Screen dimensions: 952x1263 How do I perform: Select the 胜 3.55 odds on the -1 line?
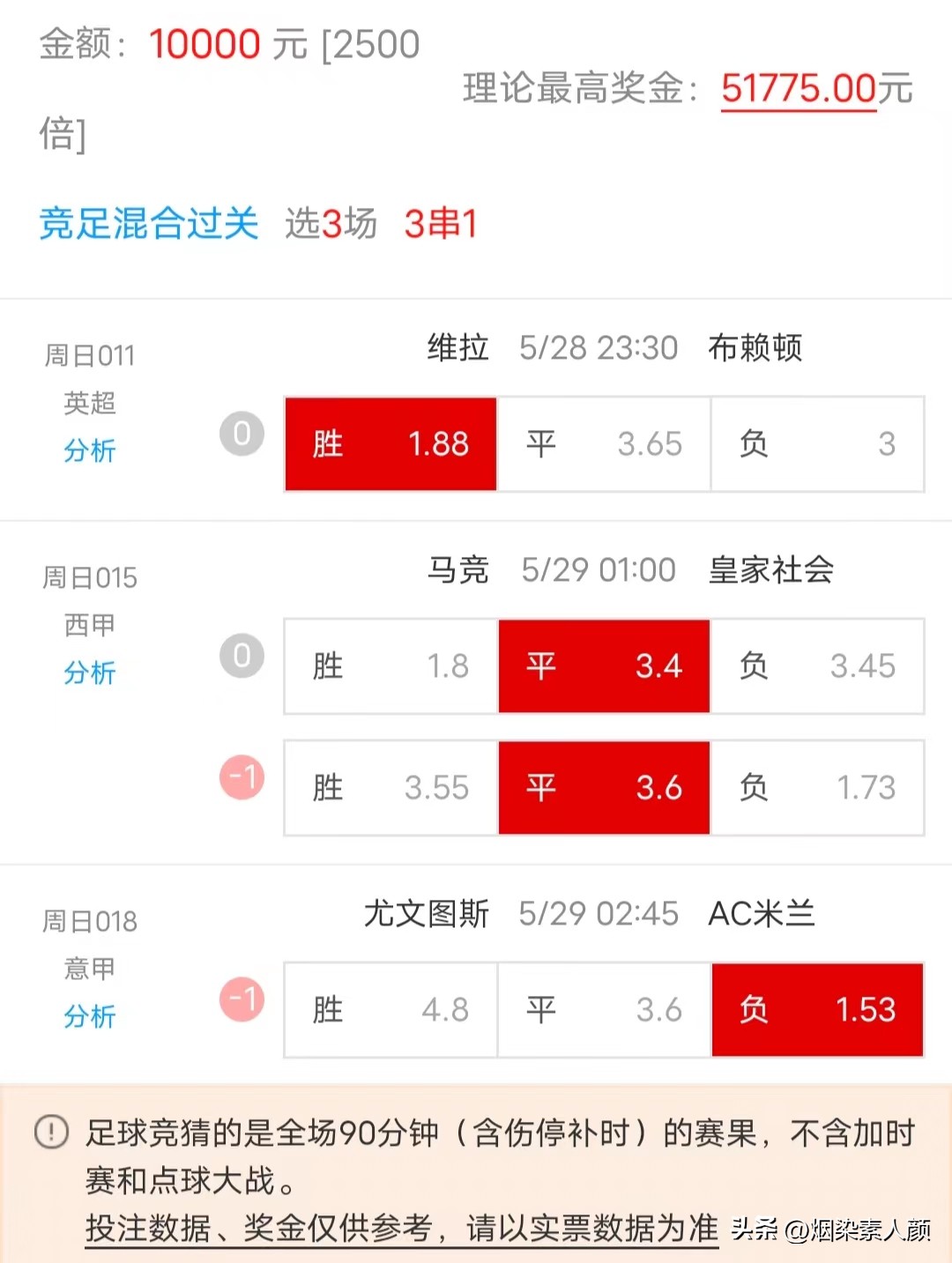[390, 788]
